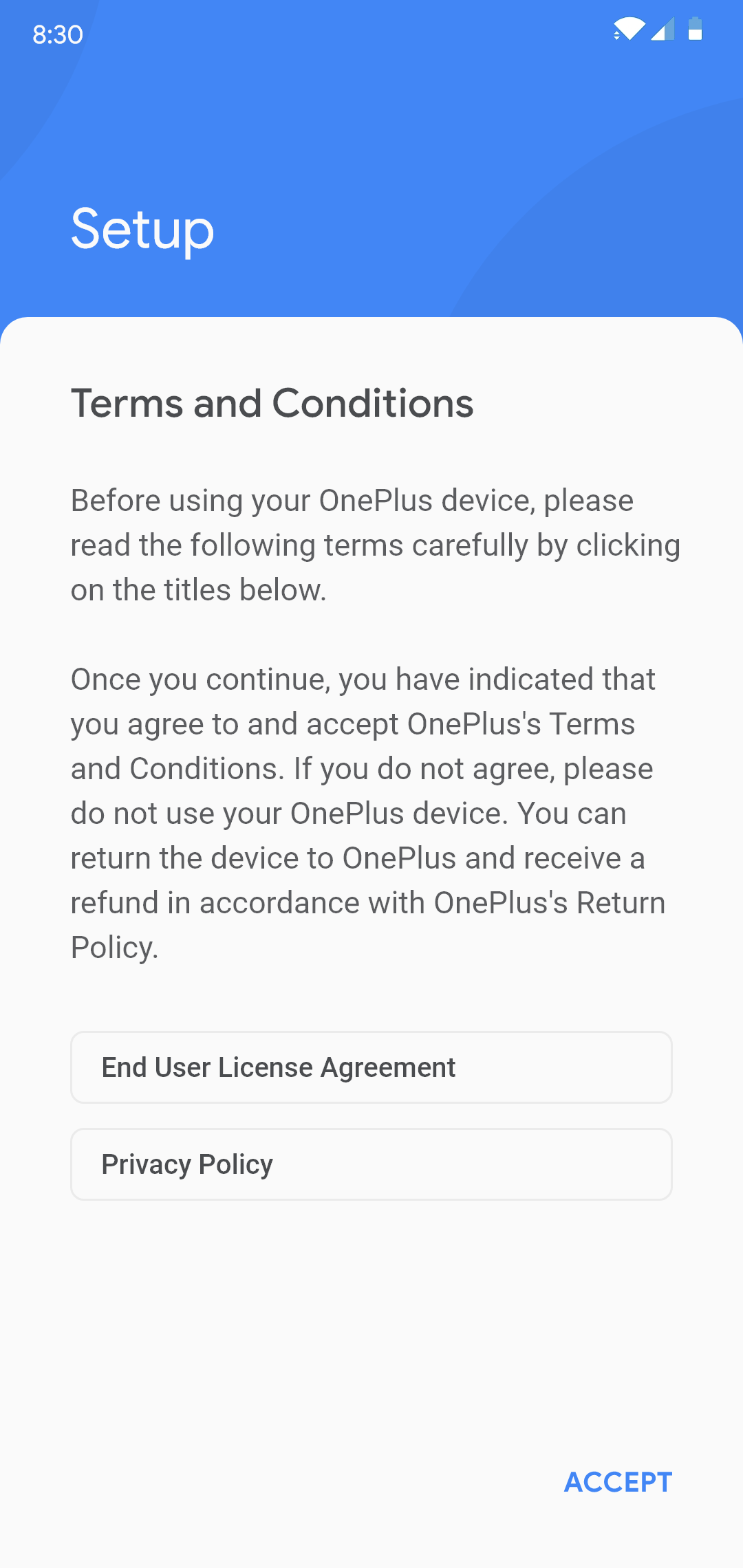
Task: Open the Privacy Policy
Action: 371,1164
